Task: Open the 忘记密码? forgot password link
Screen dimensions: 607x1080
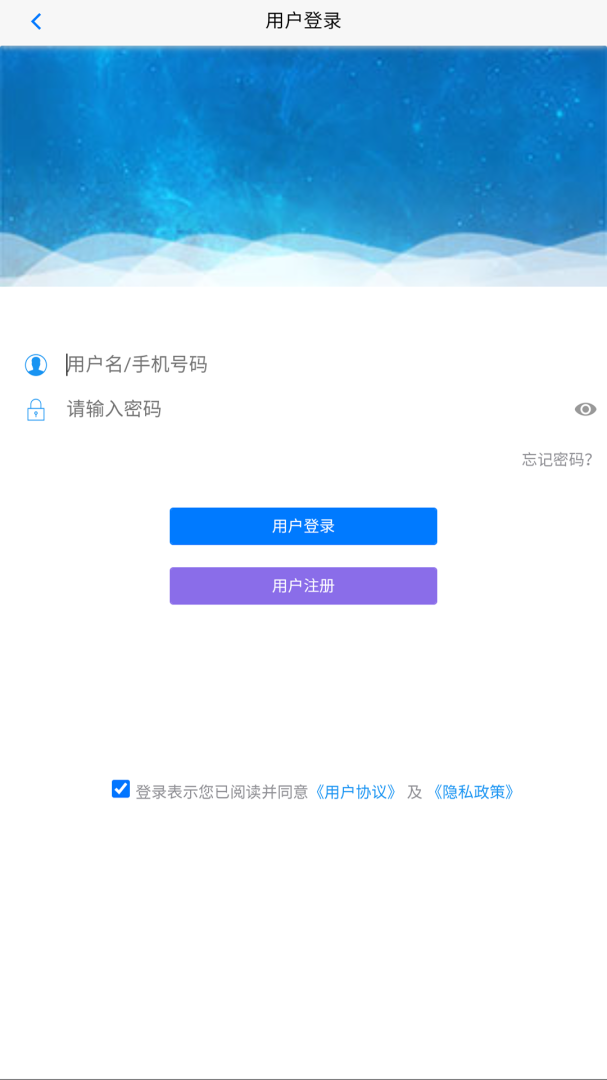Action: (x=557, y=460)
